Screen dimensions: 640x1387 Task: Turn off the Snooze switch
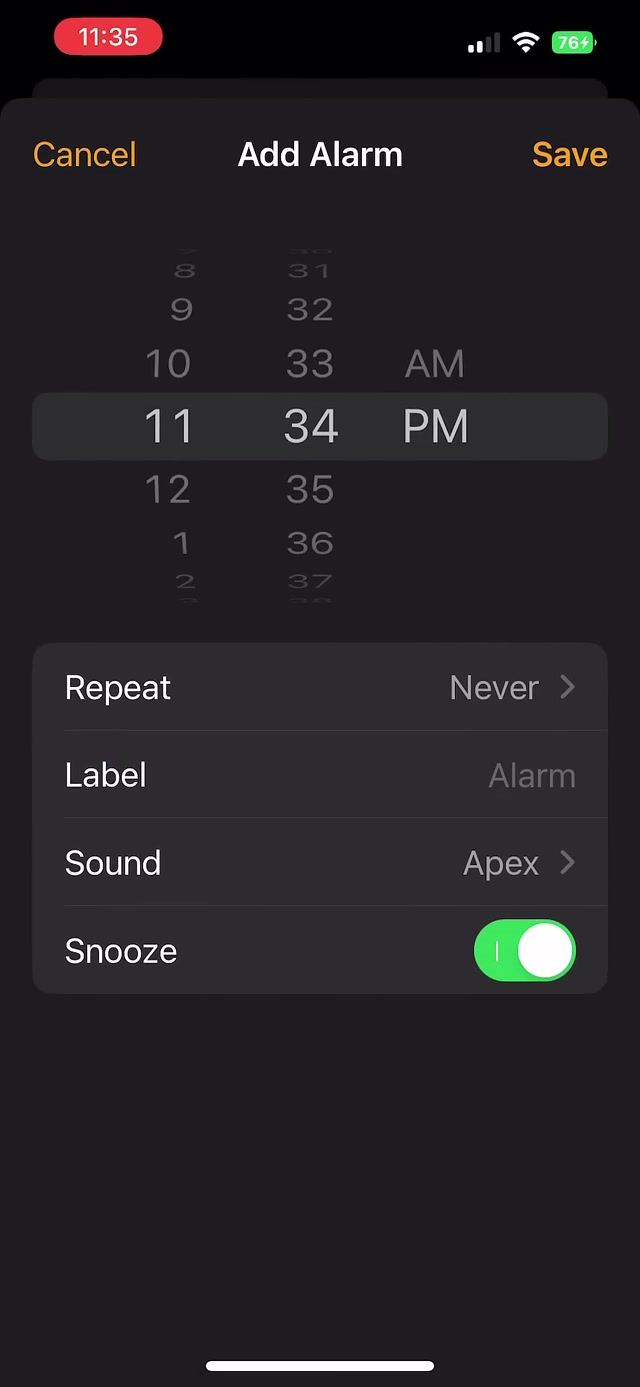pos(524,951)
